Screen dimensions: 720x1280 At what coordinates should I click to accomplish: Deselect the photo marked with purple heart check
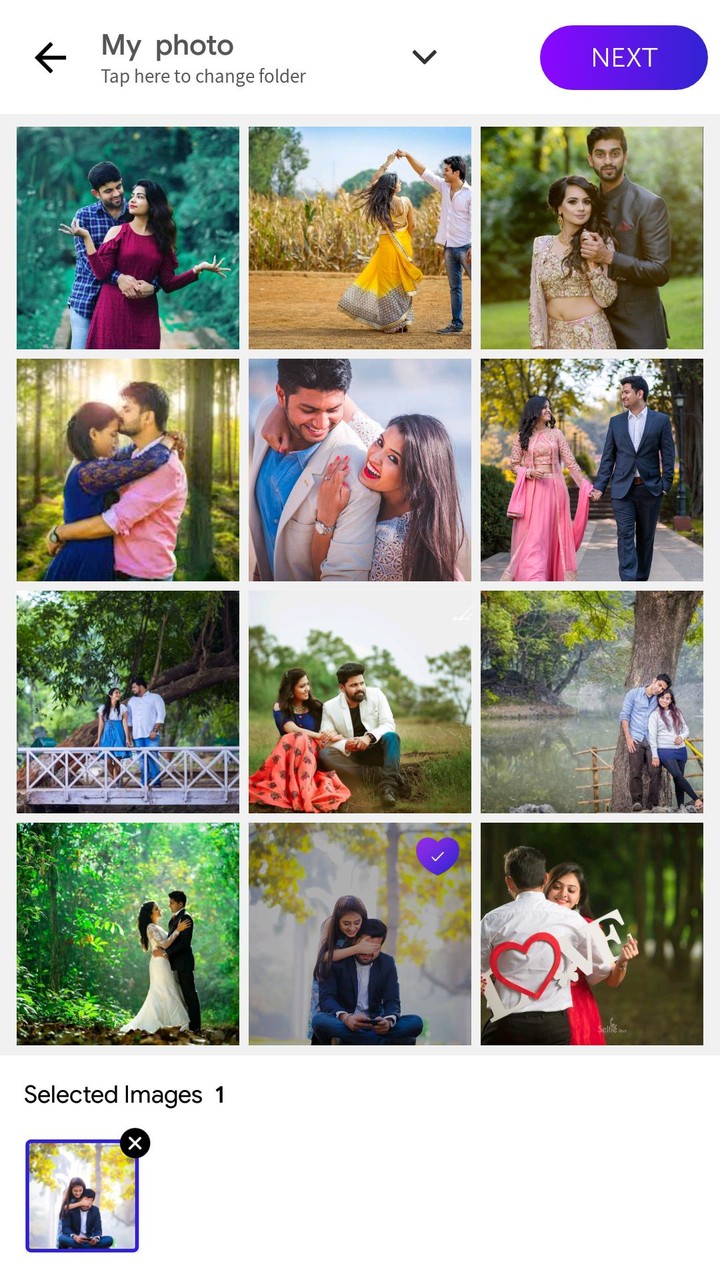(x=360, y=934)
